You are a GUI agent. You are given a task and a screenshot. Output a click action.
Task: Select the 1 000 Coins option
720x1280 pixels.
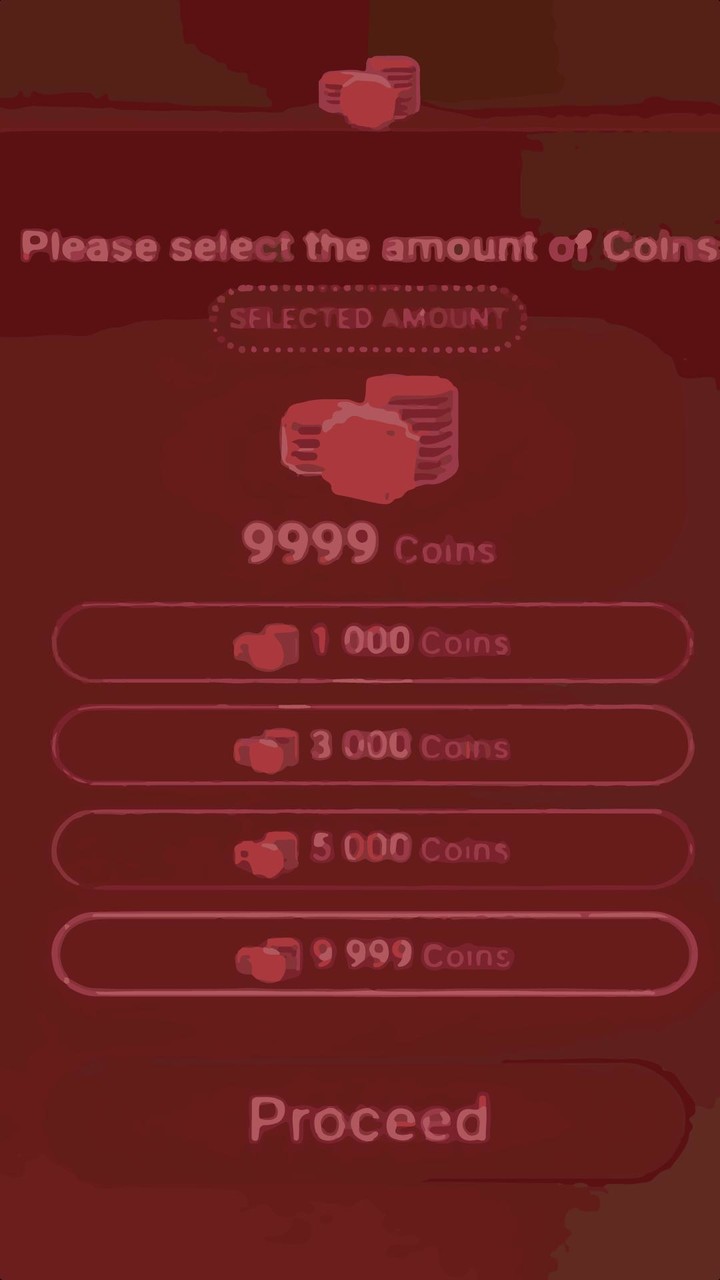[370, 645]
